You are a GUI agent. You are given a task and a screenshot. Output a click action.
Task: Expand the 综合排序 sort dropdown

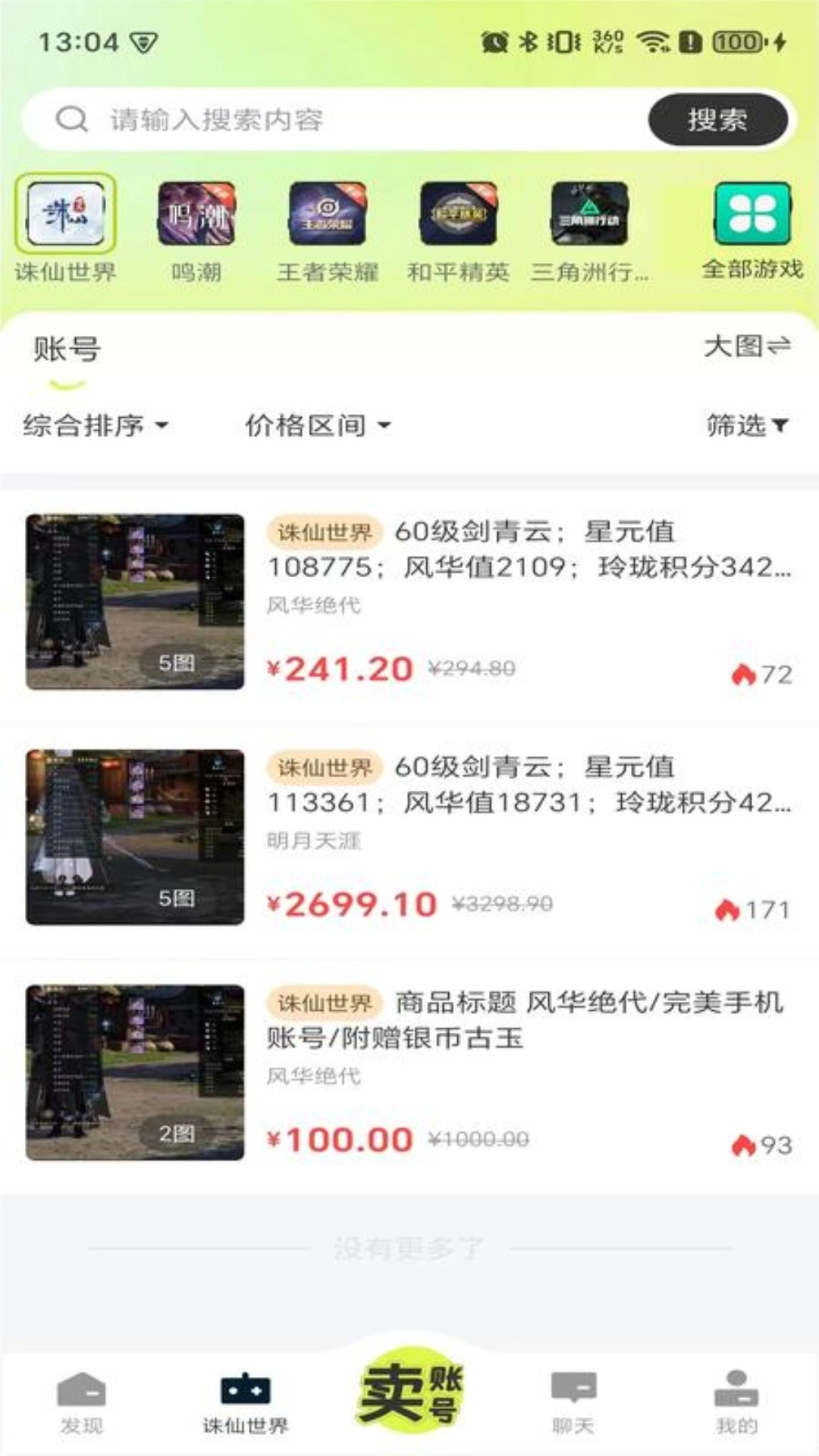[x=94, y=426]
